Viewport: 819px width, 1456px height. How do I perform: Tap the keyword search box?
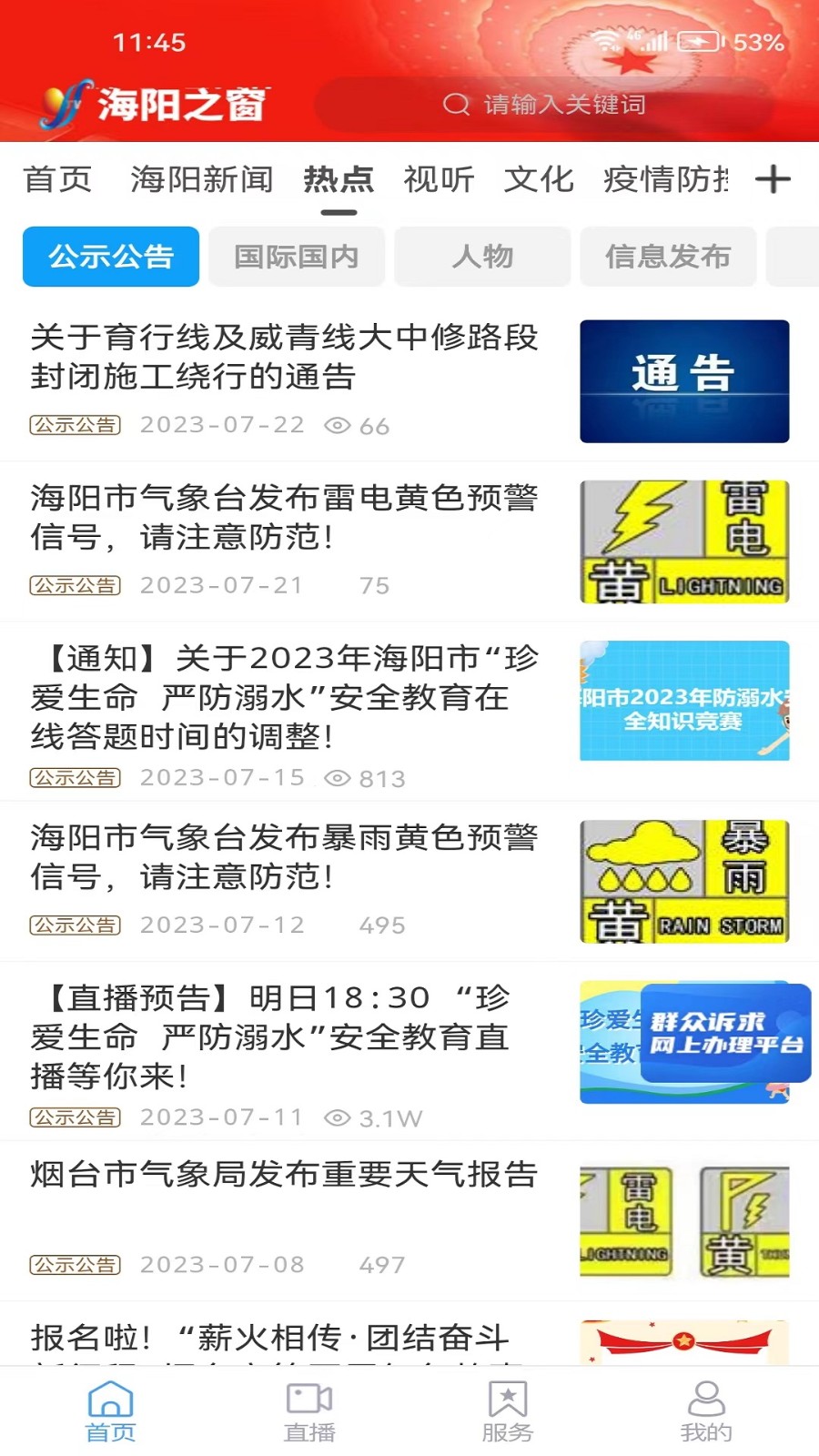pos(544,105)
